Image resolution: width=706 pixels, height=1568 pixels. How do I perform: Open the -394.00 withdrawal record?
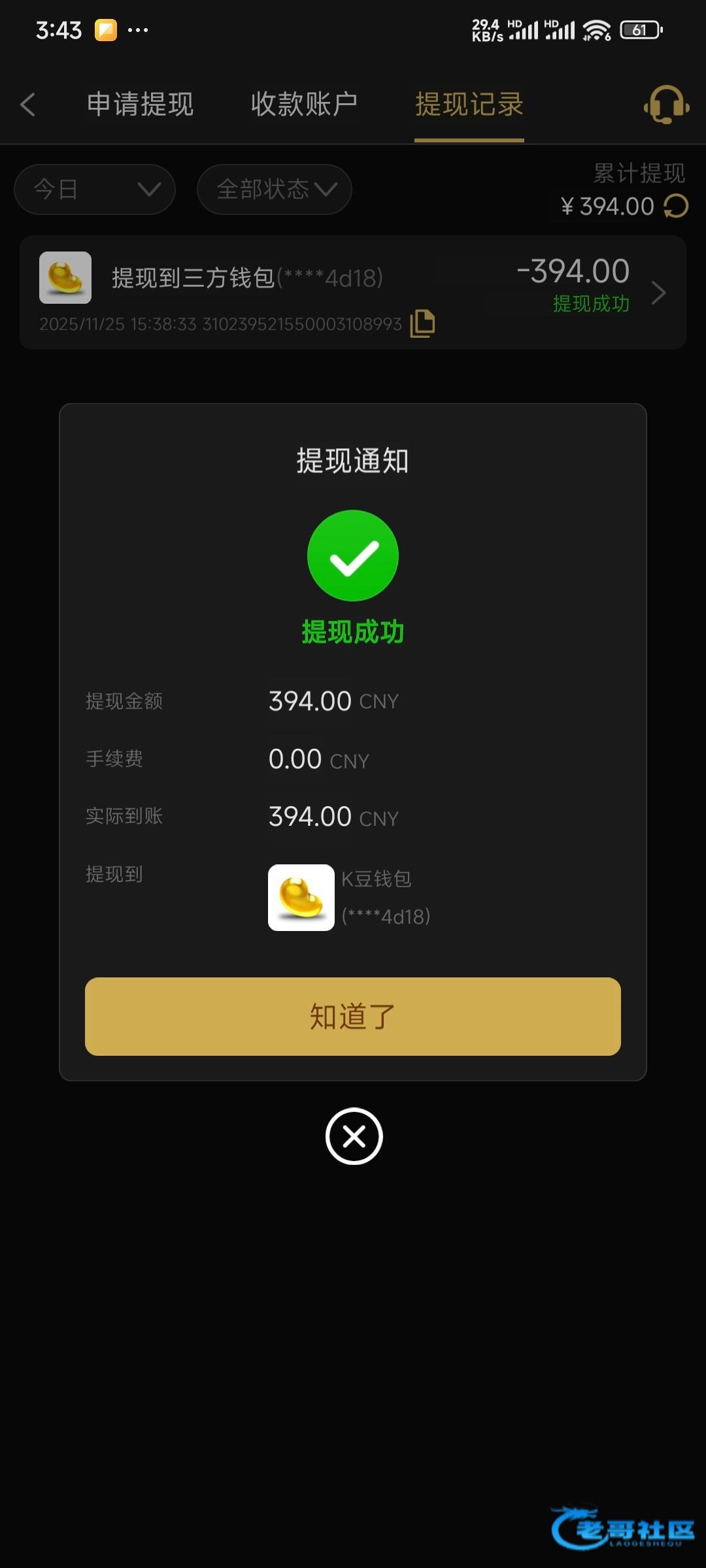pos(353,292)
